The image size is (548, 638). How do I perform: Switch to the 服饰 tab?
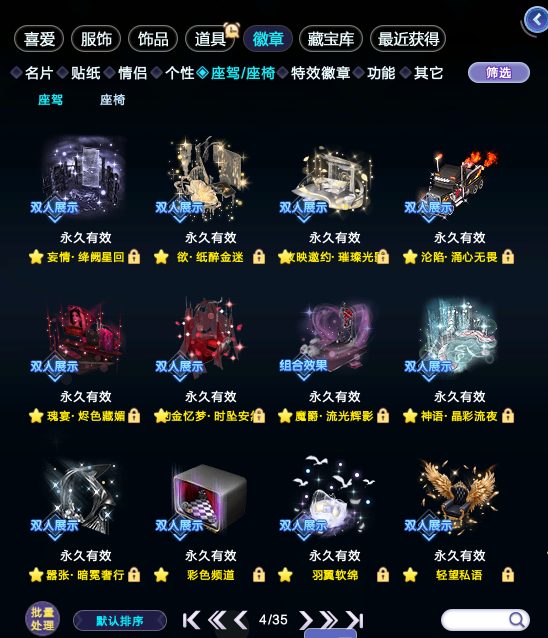pos(96,39)
